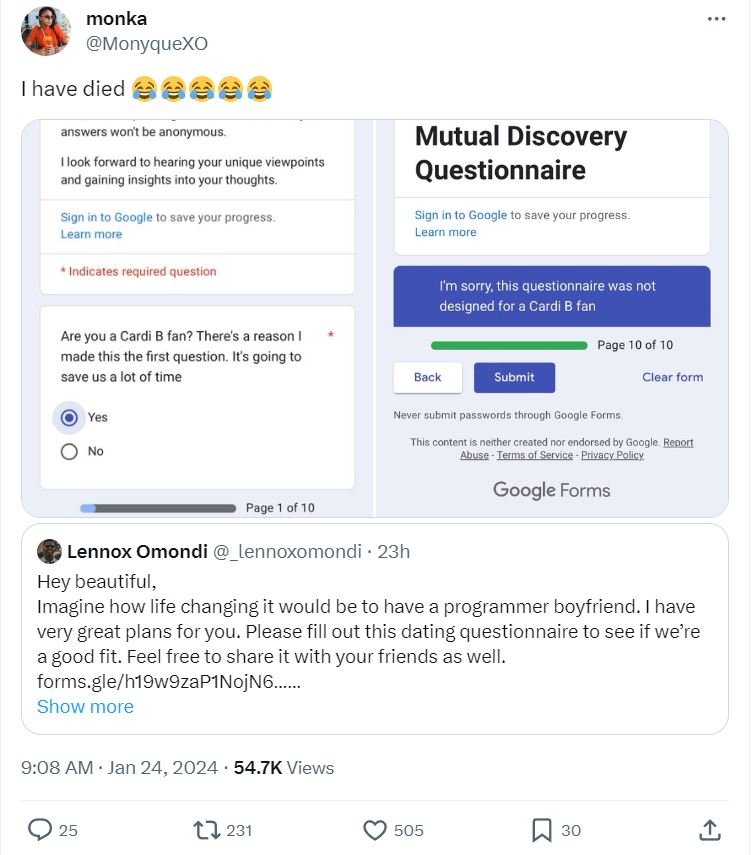Open the reply composer on monka's tweet
753x855 pixels.
38,830
